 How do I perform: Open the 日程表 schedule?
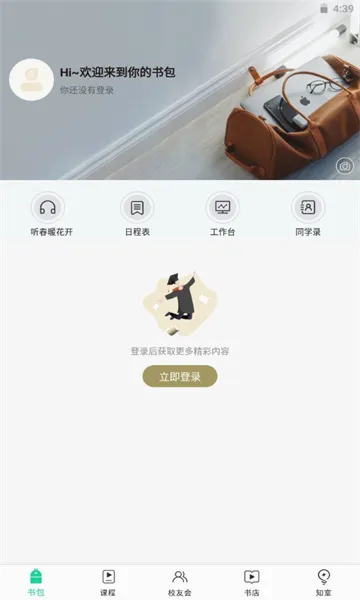[x=137, y=214]
